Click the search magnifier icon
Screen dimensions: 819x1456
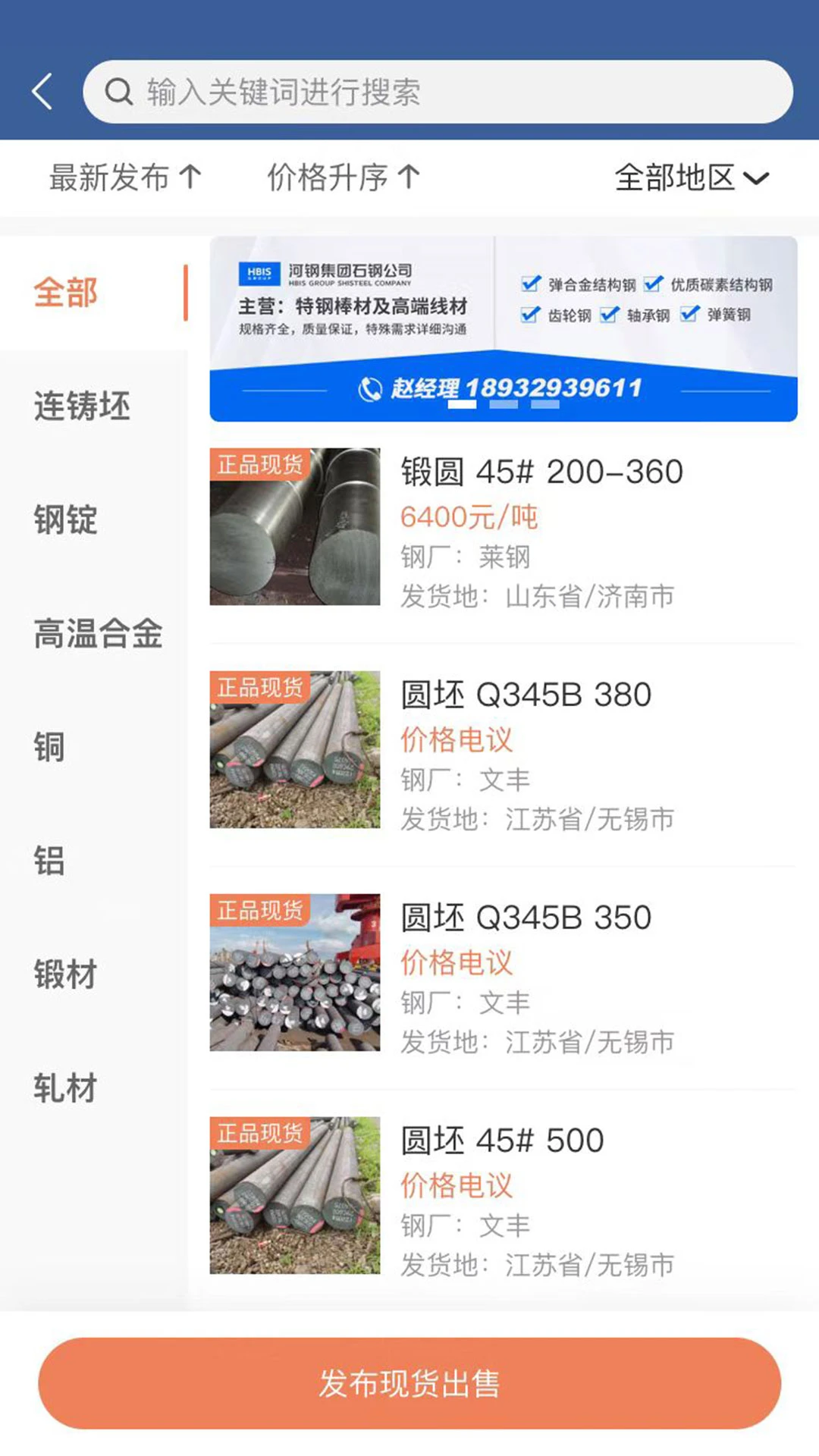pyautogui.click(x=118, y=93)
